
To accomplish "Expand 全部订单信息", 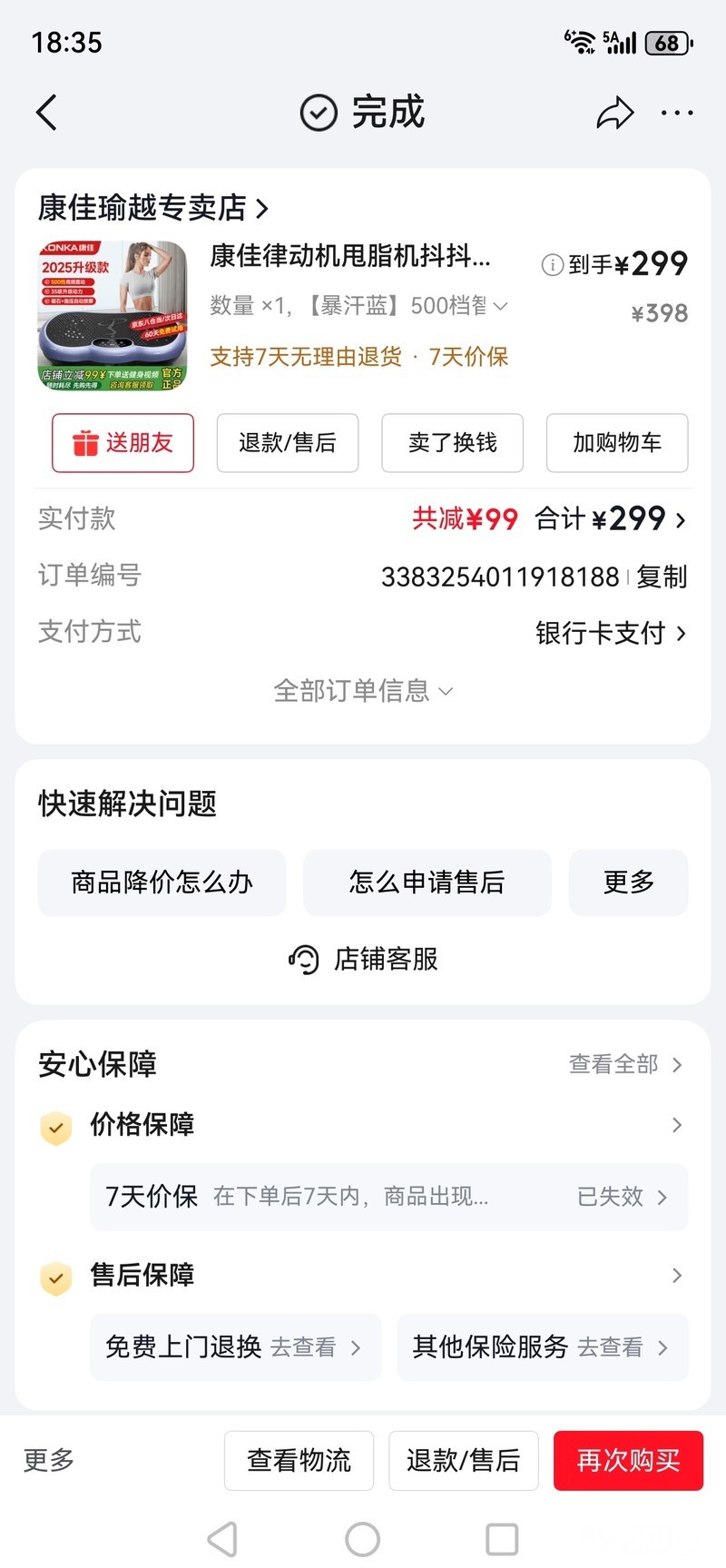I will (x=362, y=691).
